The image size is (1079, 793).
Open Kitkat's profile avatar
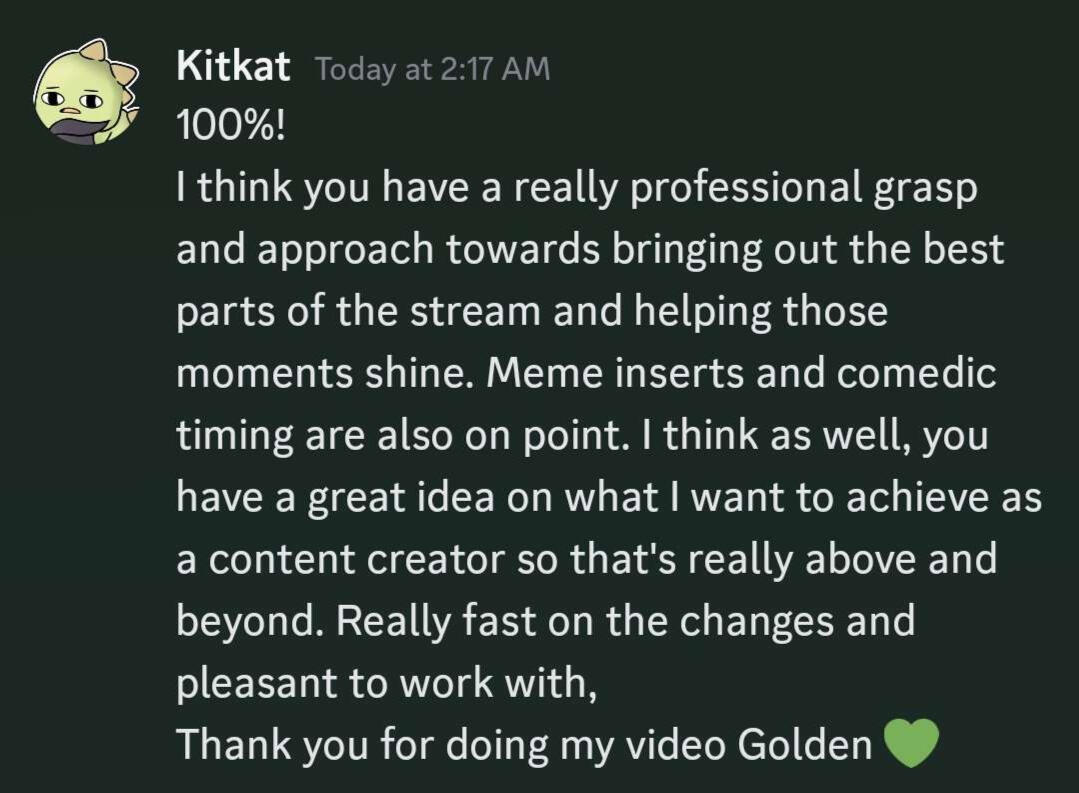[86, 94]
